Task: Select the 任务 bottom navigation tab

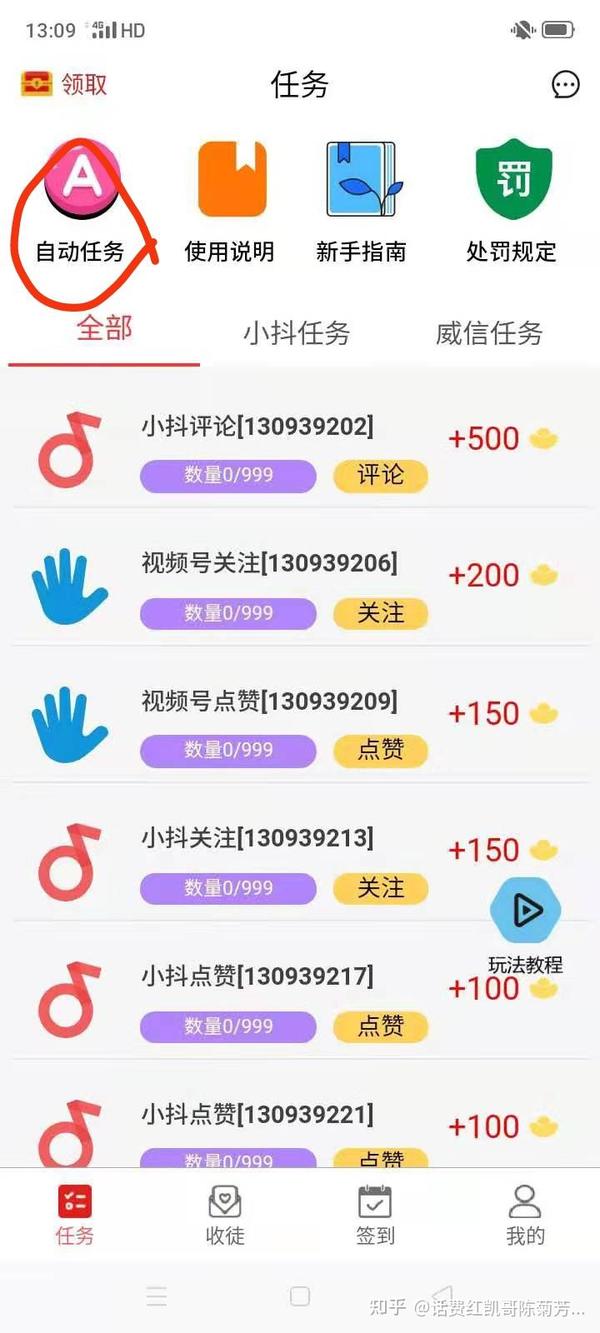Action: tap(75, 1215)
